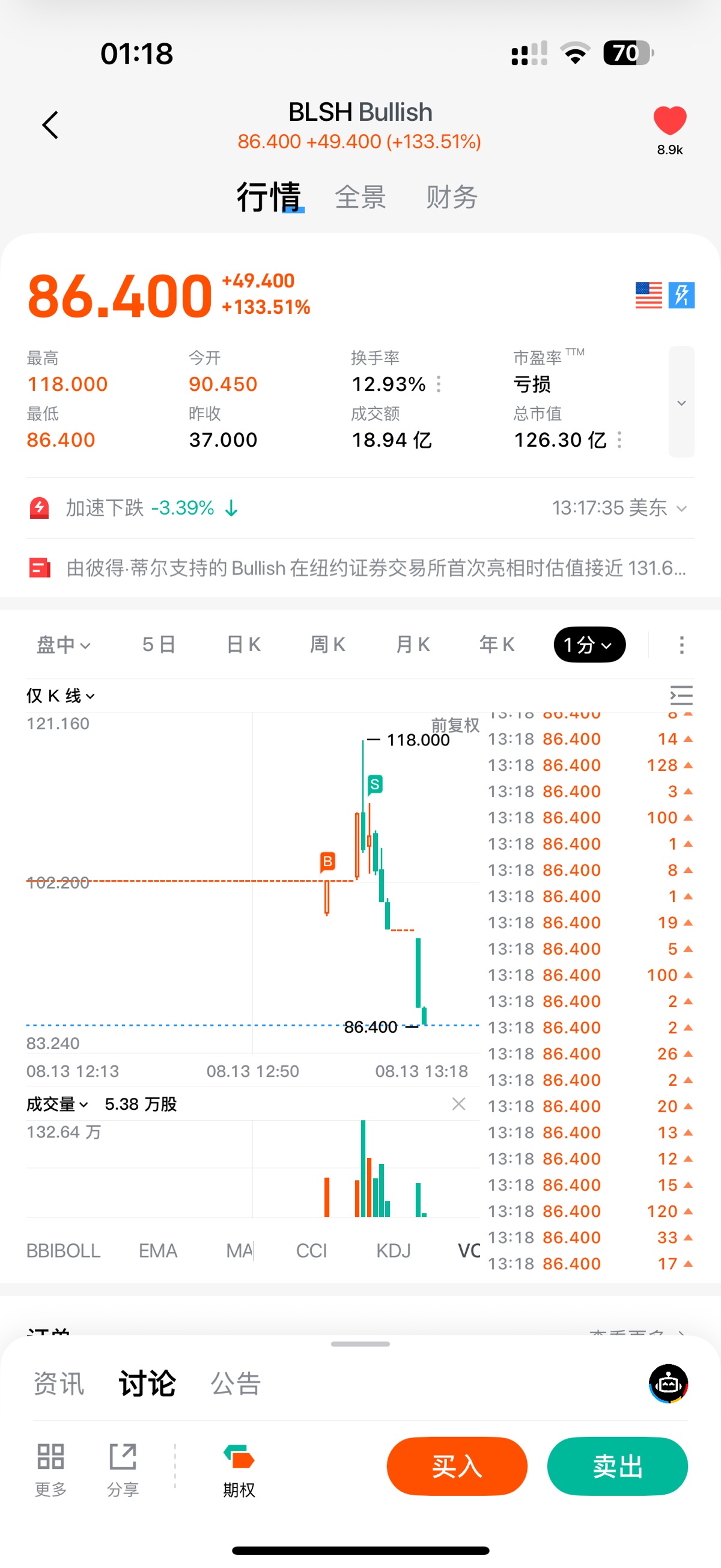Viewport: 721px width, 1568px height.
Task: Select the KDJ indicator
Action: pyautogui.click(x=393, y=1251)
